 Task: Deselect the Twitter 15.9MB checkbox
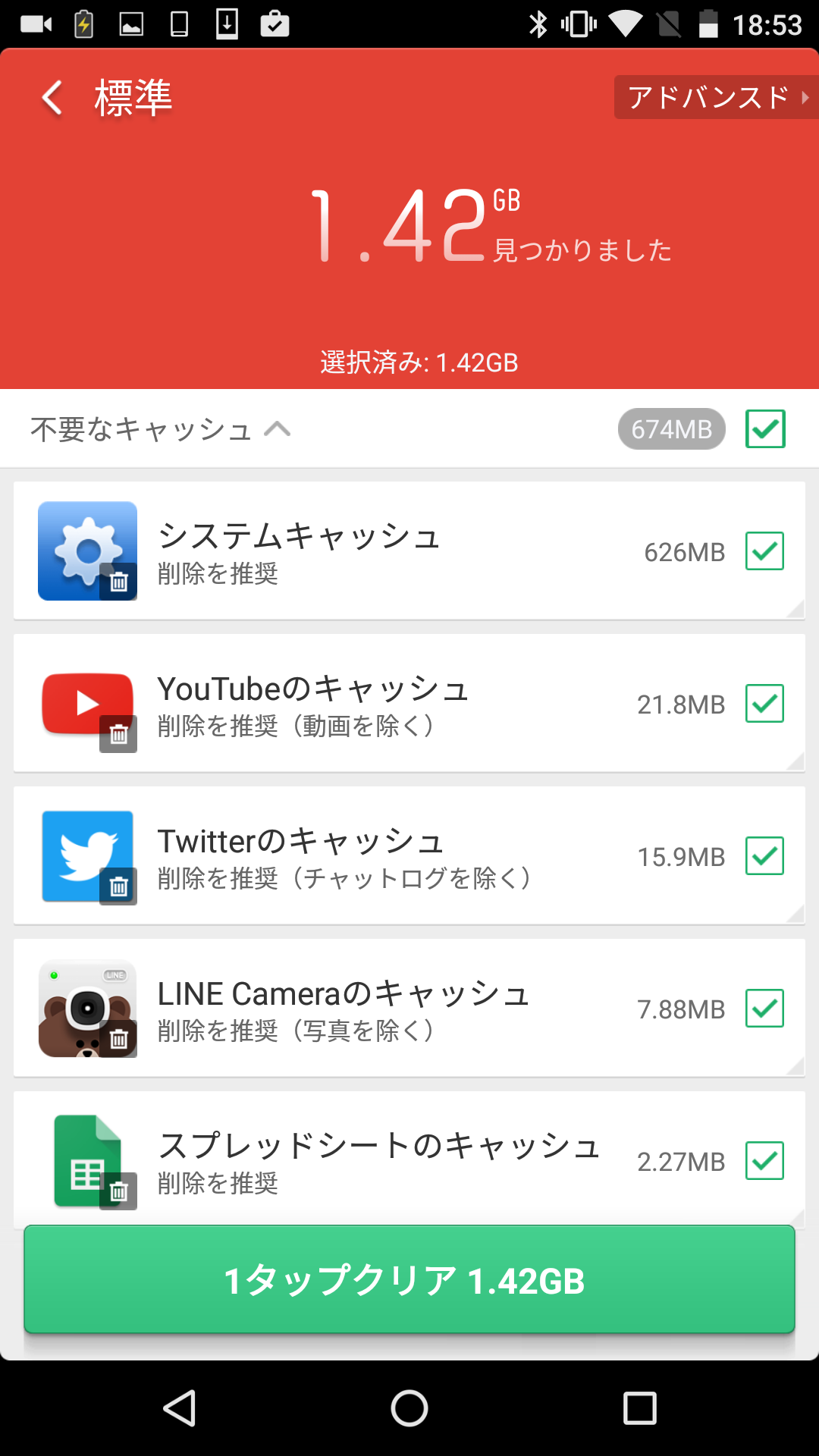(764, 856)
